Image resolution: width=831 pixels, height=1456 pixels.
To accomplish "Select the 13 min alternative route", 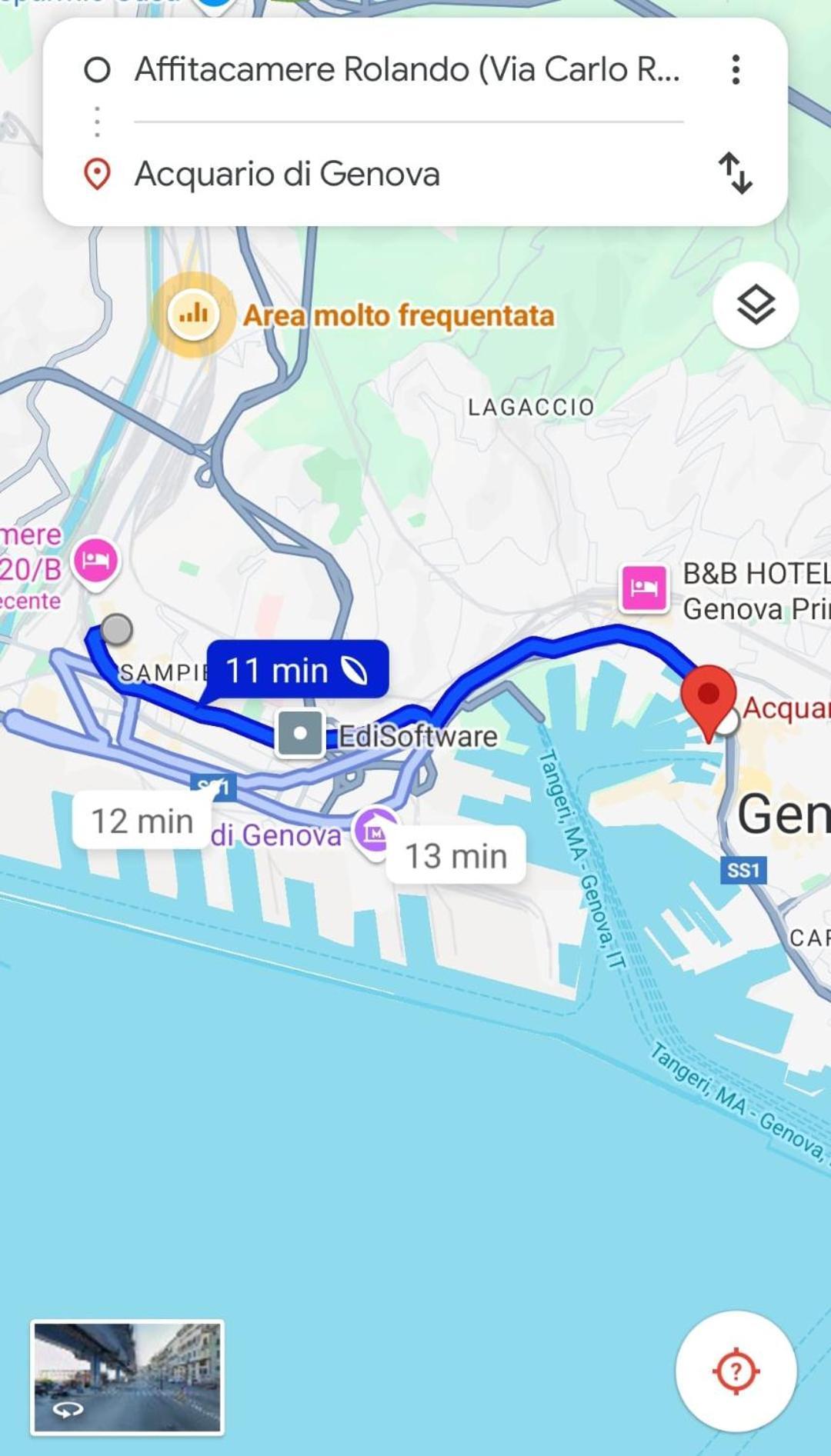I will 456,855.
